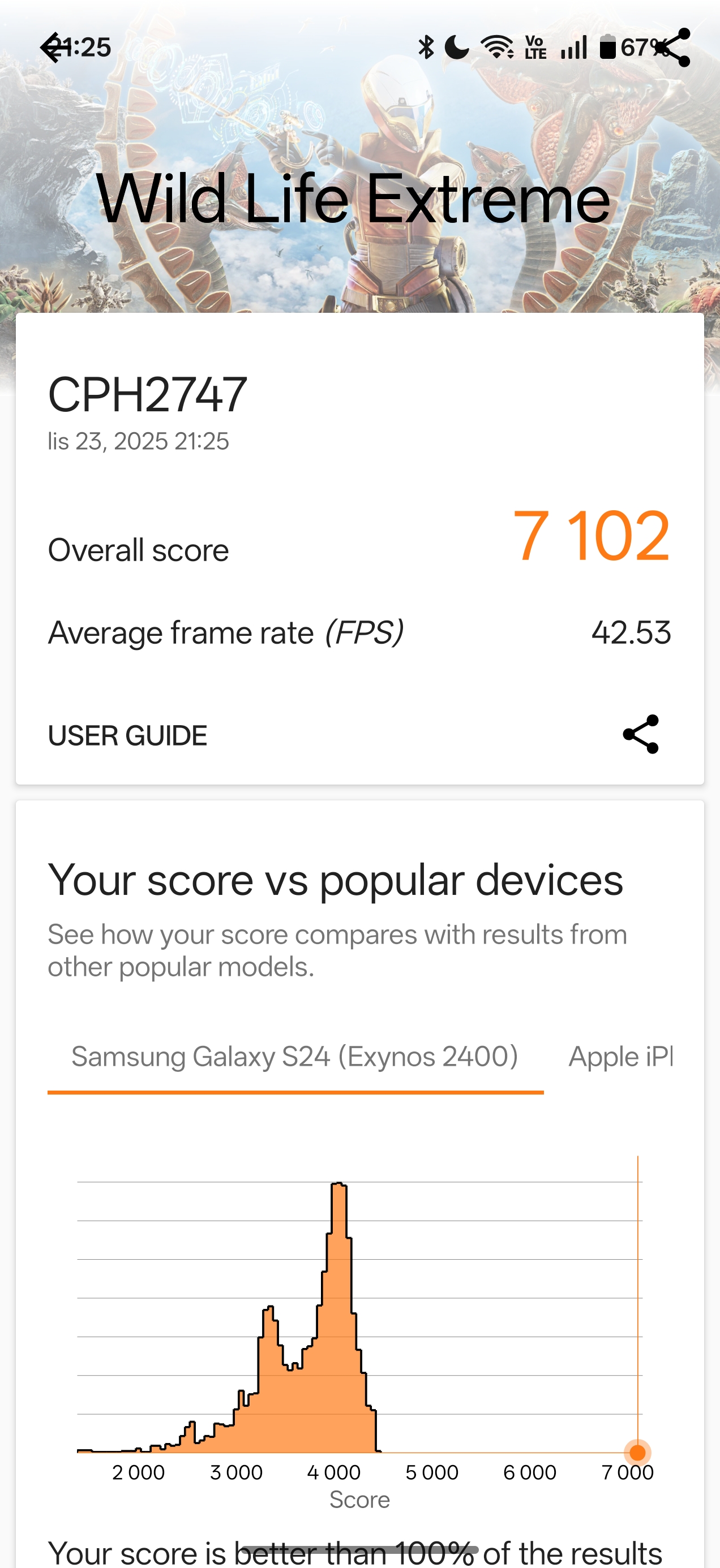Switch to the Apple iPhone comparison tab
Image resolution: width=720 pixels, height=1568 pixels.
[x=620, y=1057]
